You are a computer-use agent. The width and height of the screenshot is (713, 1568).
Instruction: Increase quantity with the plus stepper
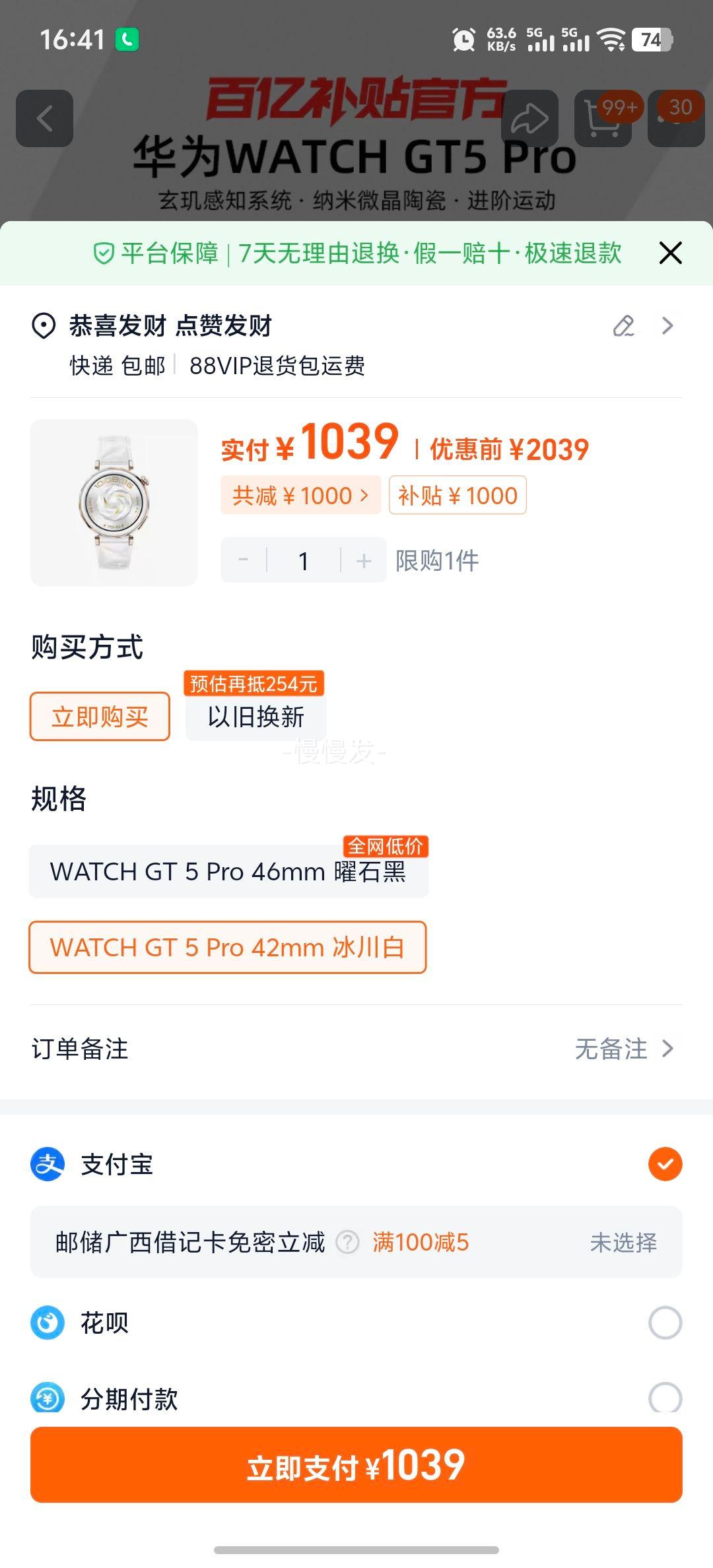pos(362,560)
